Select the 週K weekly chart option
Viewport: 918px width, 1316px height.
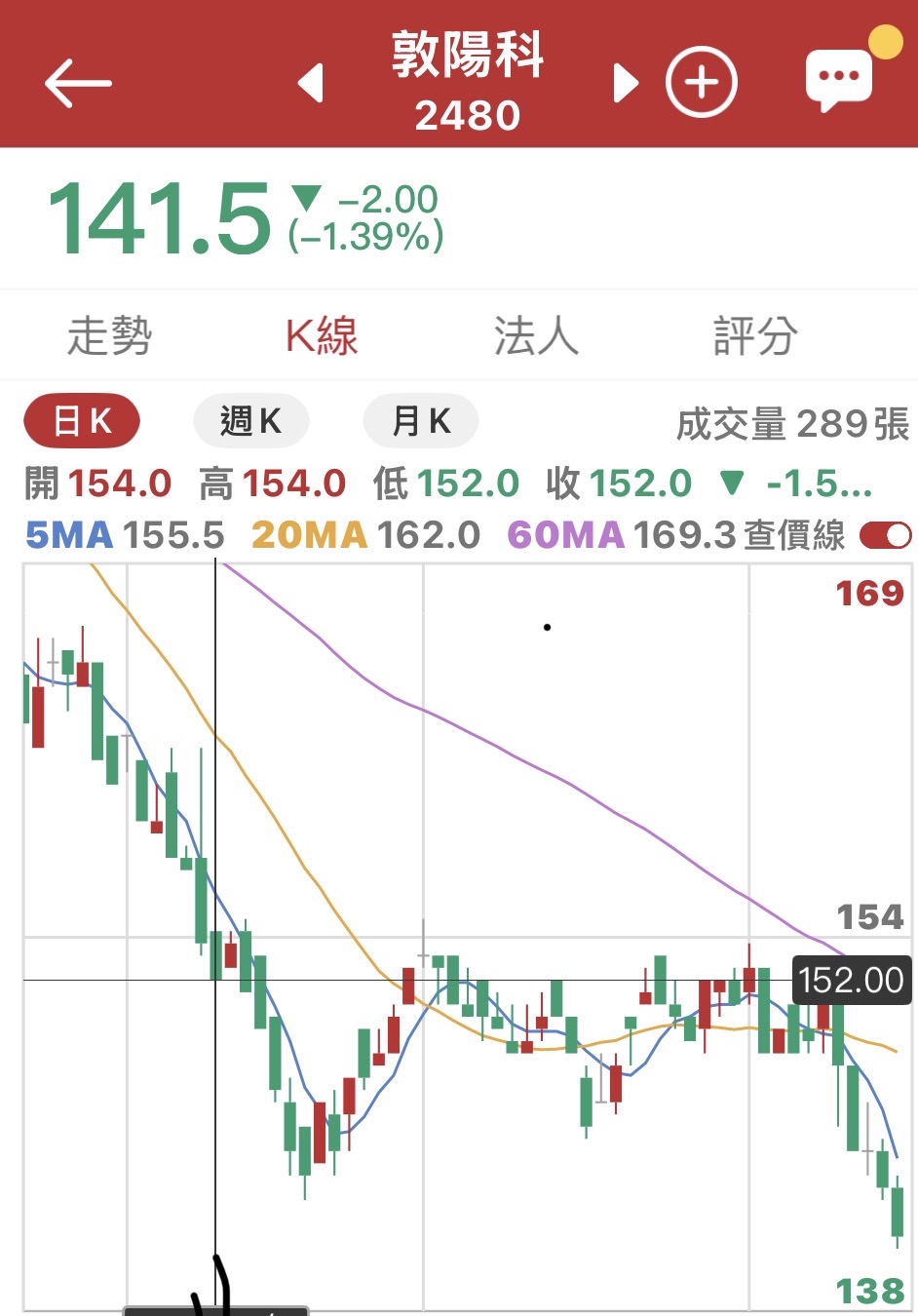pyautogui.click(x=250, y=420)
